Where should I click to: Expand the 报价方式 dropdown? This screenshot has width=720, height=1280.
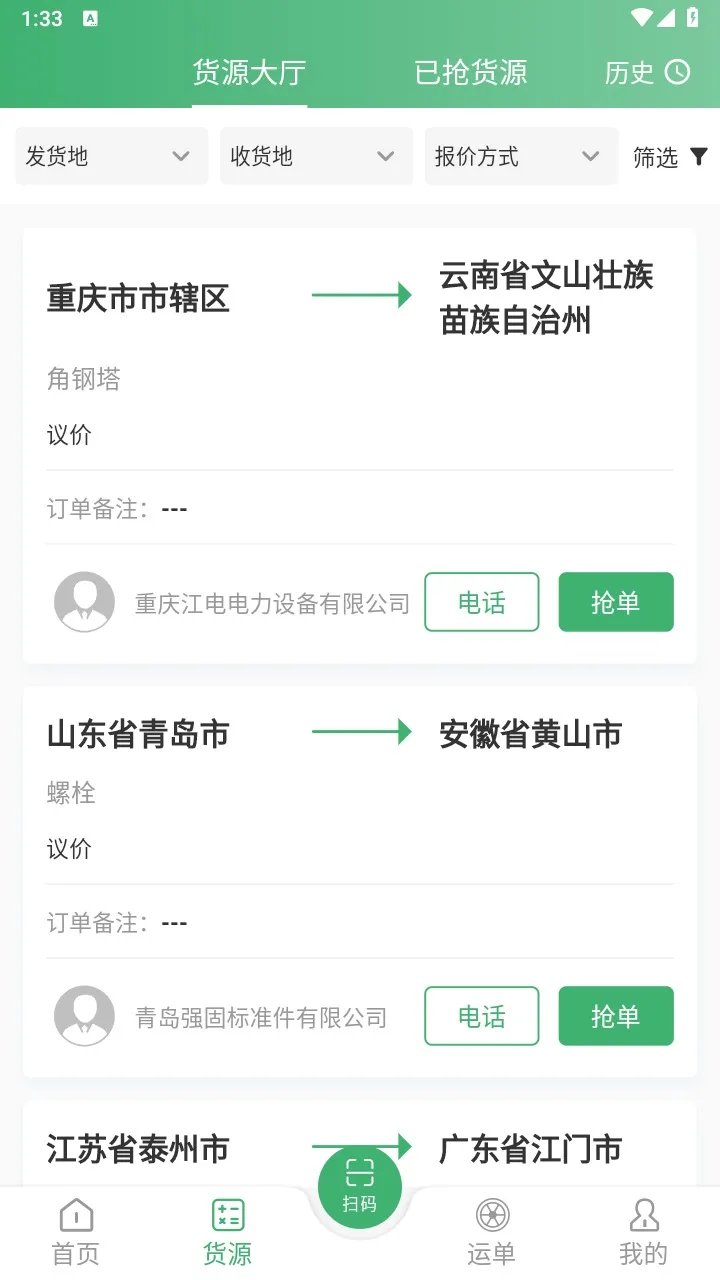[x=520, y=156]
